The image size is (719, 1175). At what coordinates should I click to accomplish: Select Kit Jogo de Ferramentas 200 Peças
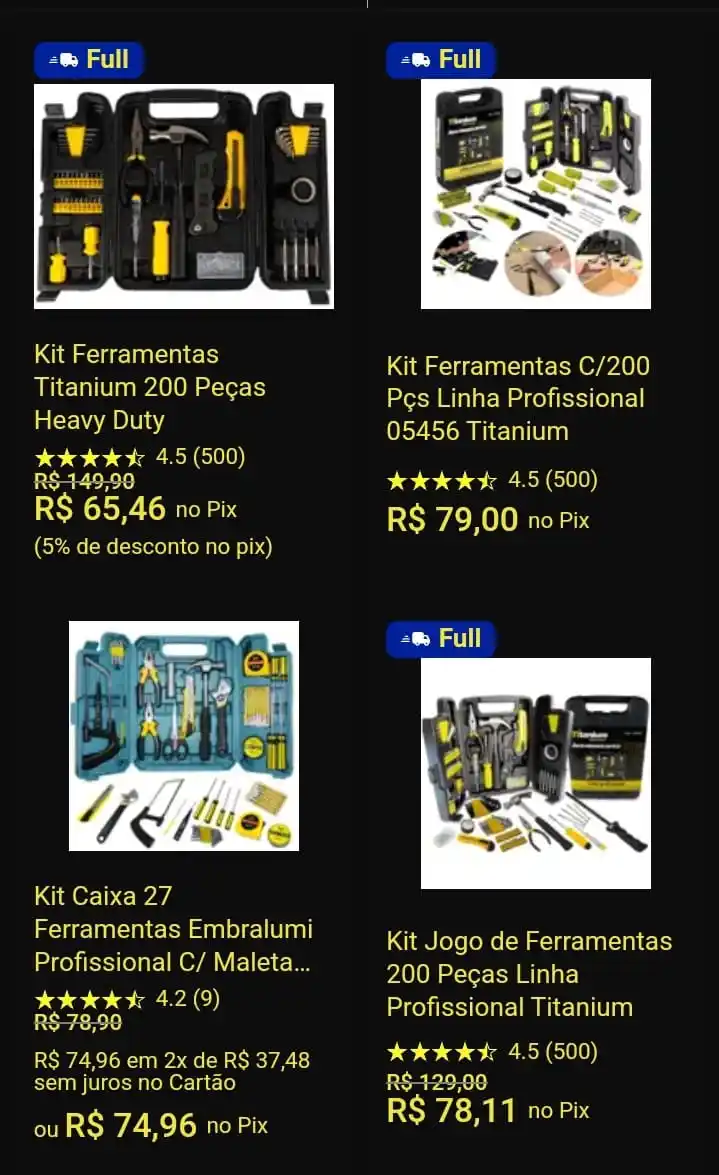tap(528, 973)
